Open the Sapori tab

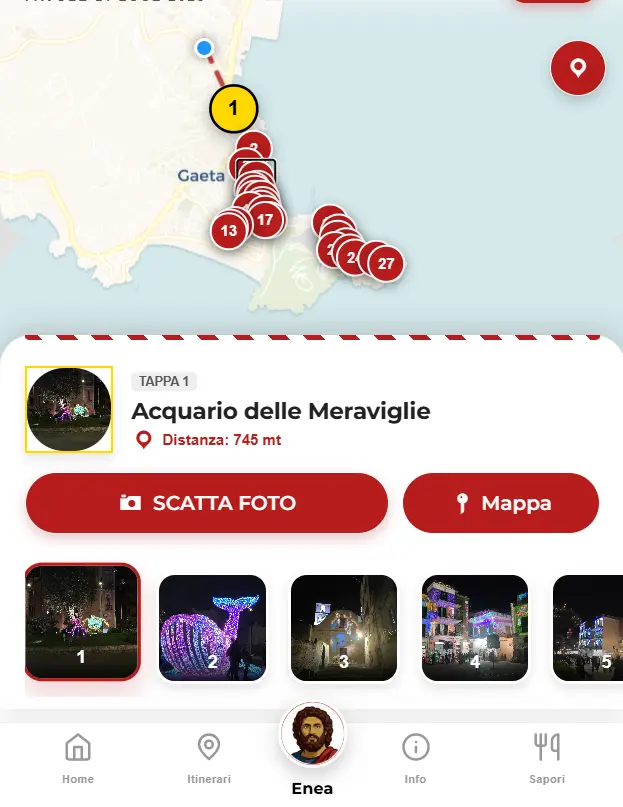pyautogui.click(x=546, y=757)
